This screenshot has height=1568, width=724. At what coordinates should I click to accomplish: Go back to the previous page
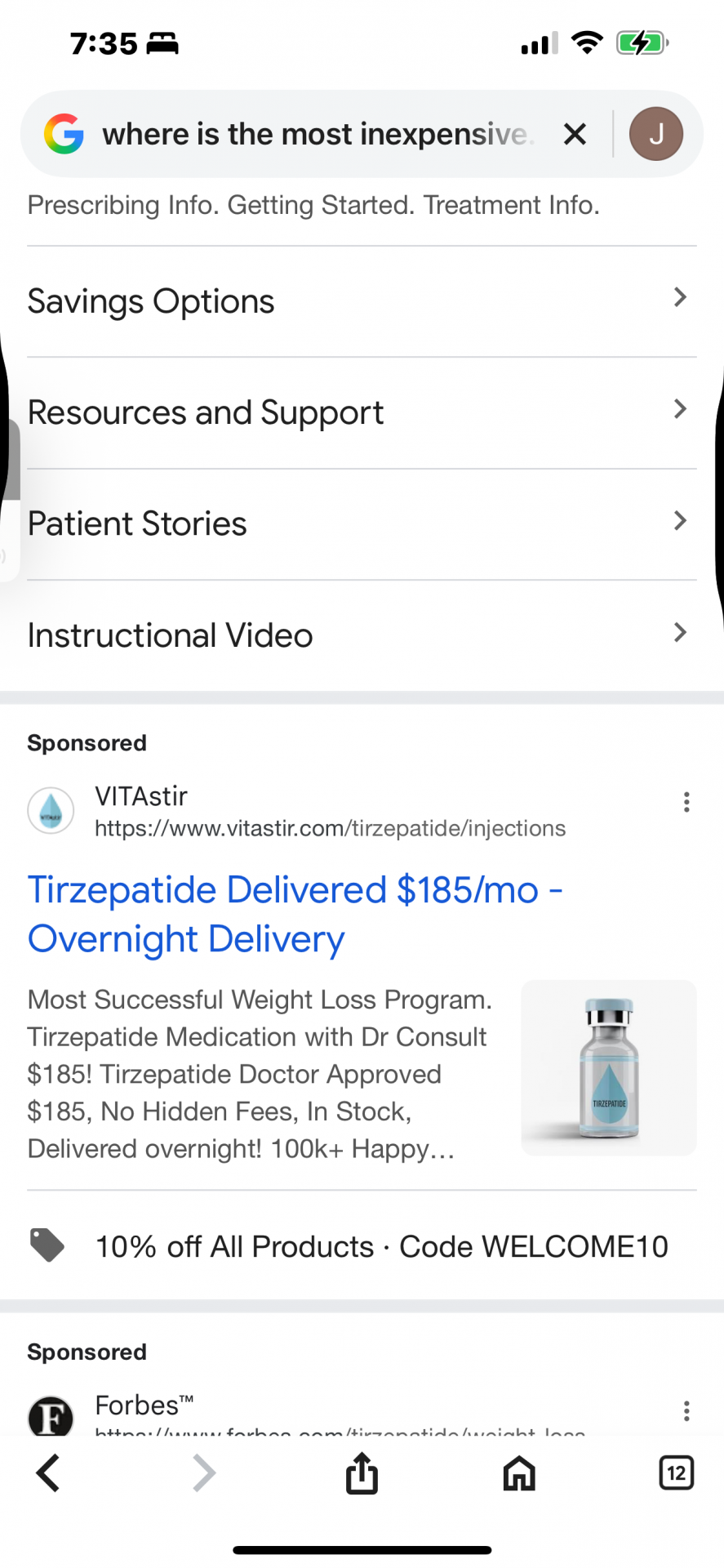click(48, 1473)
